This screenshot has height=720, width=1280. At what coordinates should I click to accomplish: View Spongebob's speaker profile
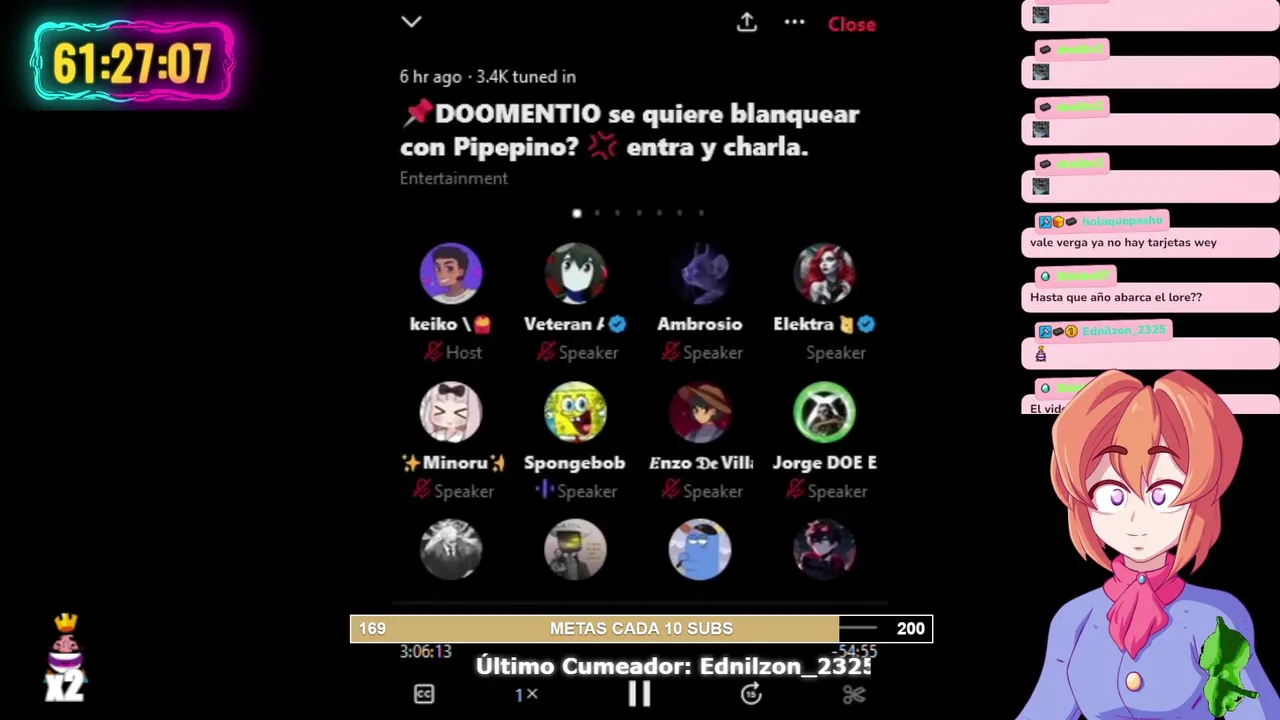(575, 412)
